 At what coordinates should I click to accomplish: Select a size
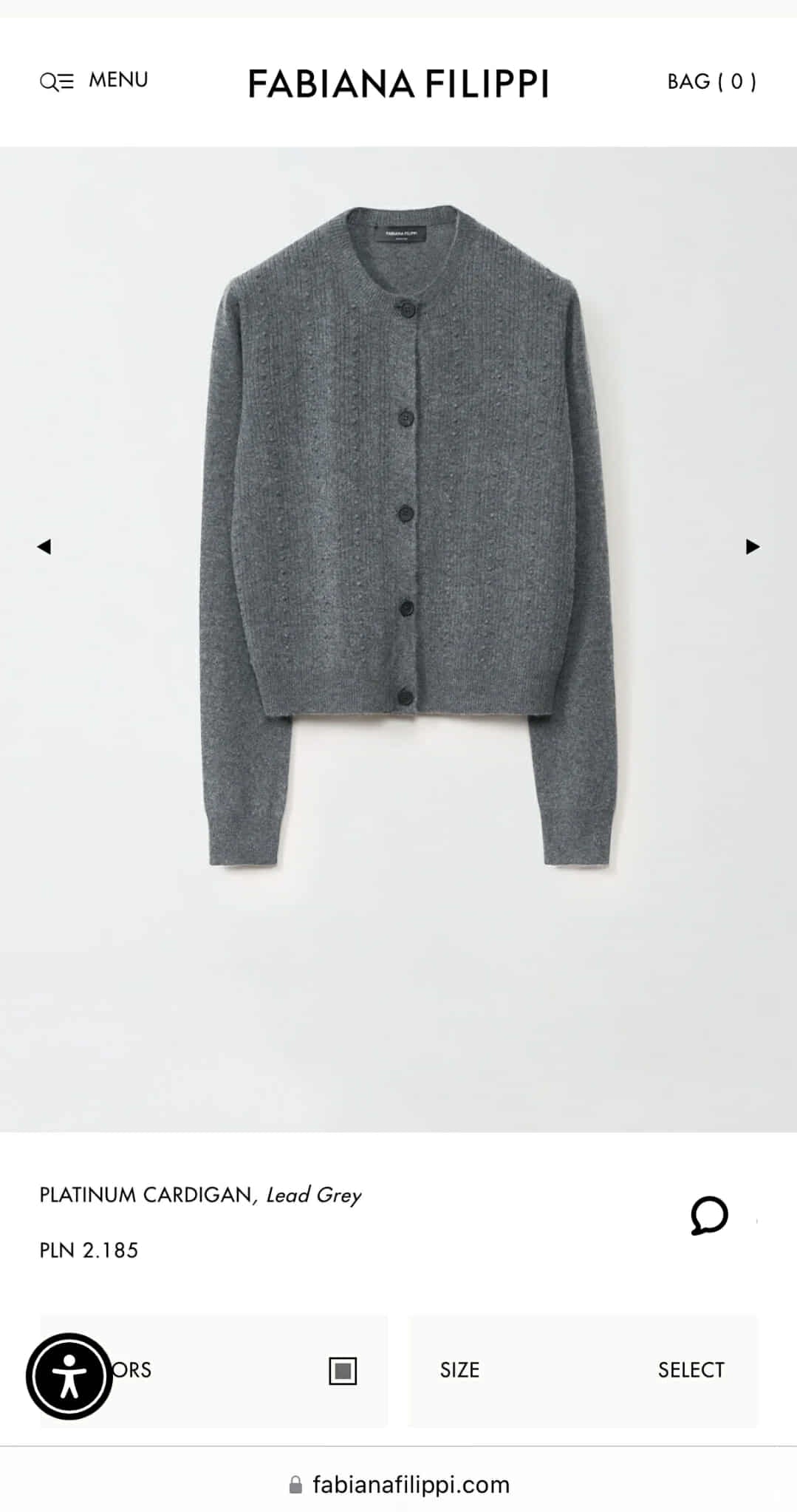click(x=584, y=1370)
